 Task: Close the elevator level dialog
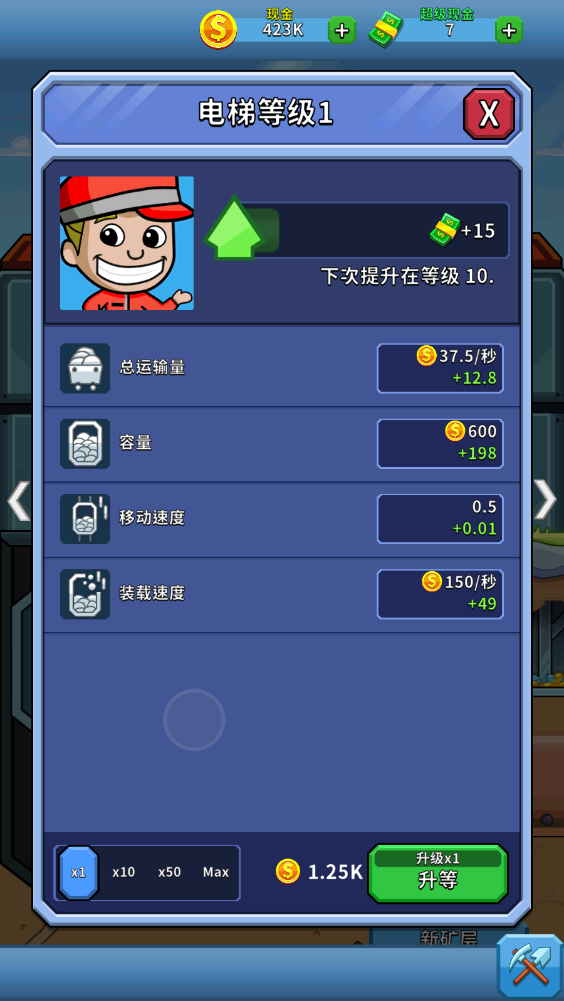[489, 114]
